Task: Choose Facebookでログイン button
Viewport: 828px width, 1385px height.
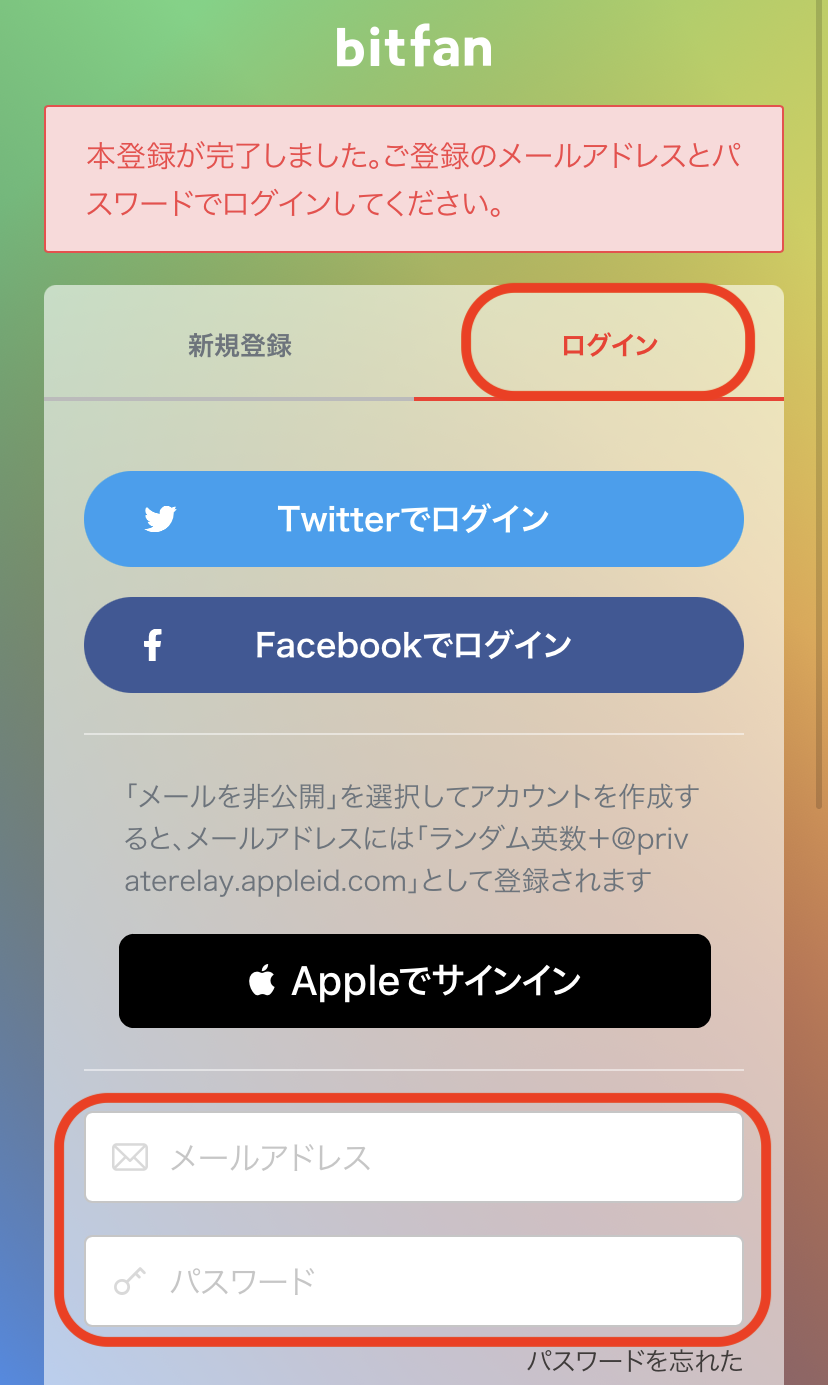Action: pyautogui.click(x=413, y=645)
